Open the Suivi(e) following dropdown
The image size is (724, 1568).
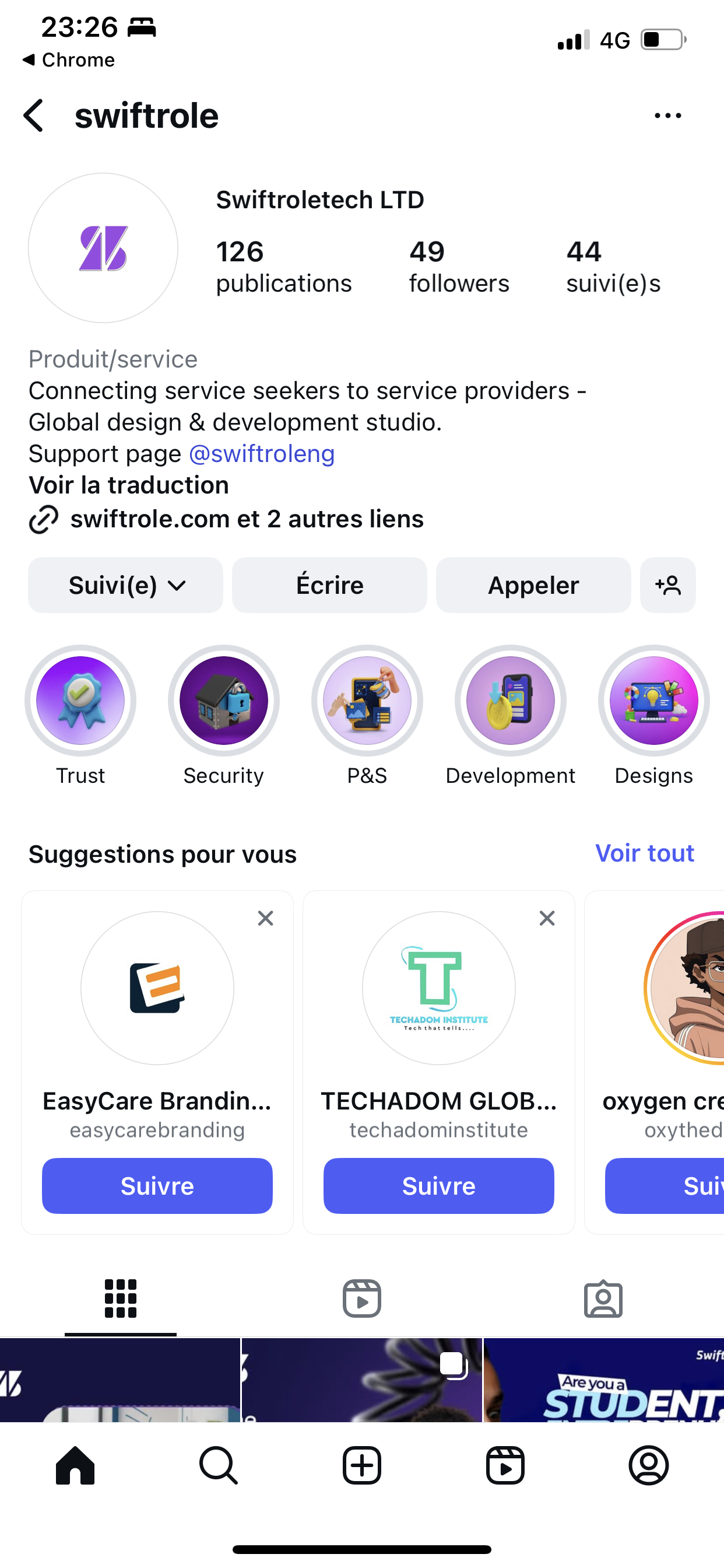(125, 585)
